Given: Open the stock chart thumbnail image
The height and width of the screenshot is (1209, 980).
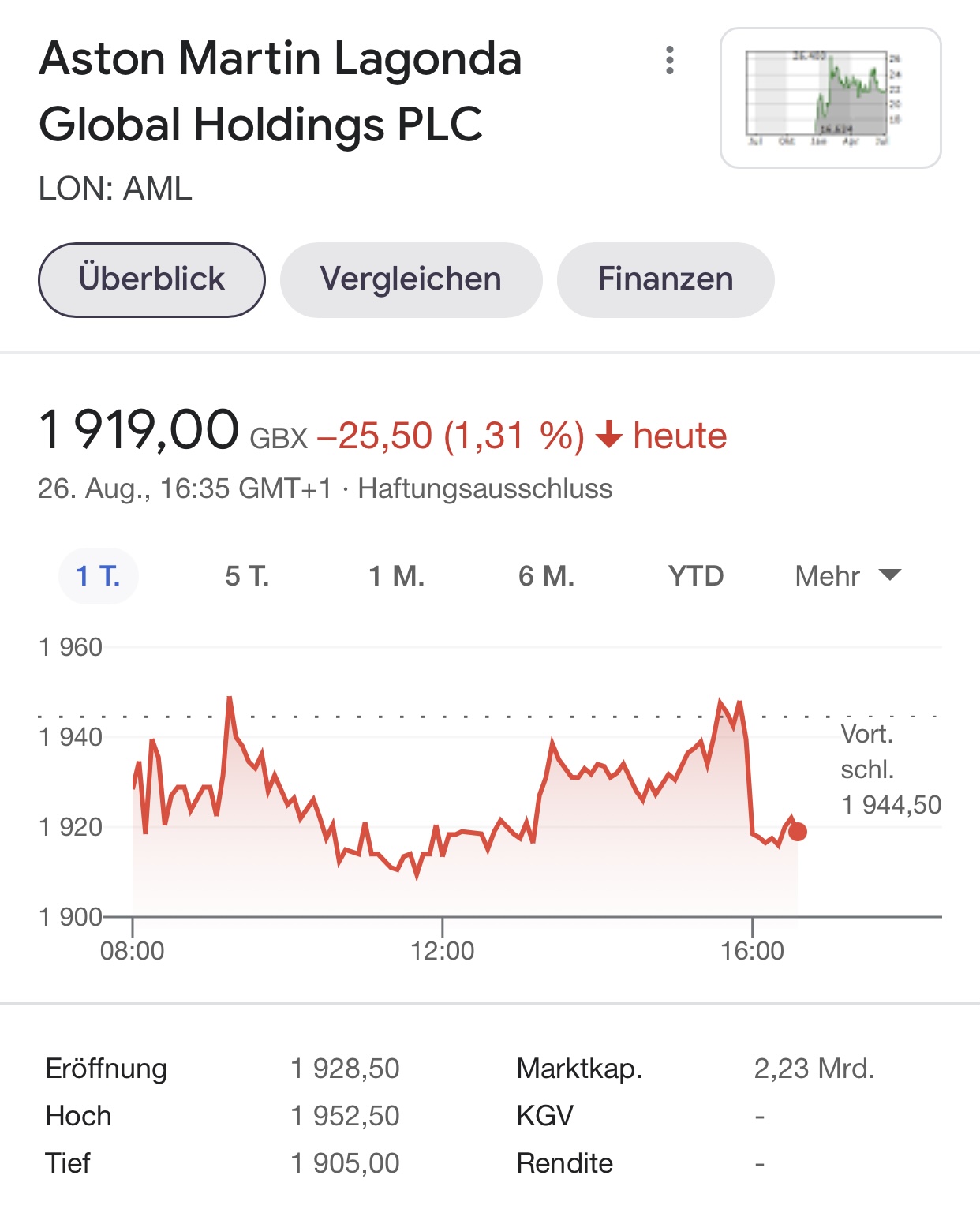Looking at the screenshot, I should pyautogui.click(x=830, y=98).
